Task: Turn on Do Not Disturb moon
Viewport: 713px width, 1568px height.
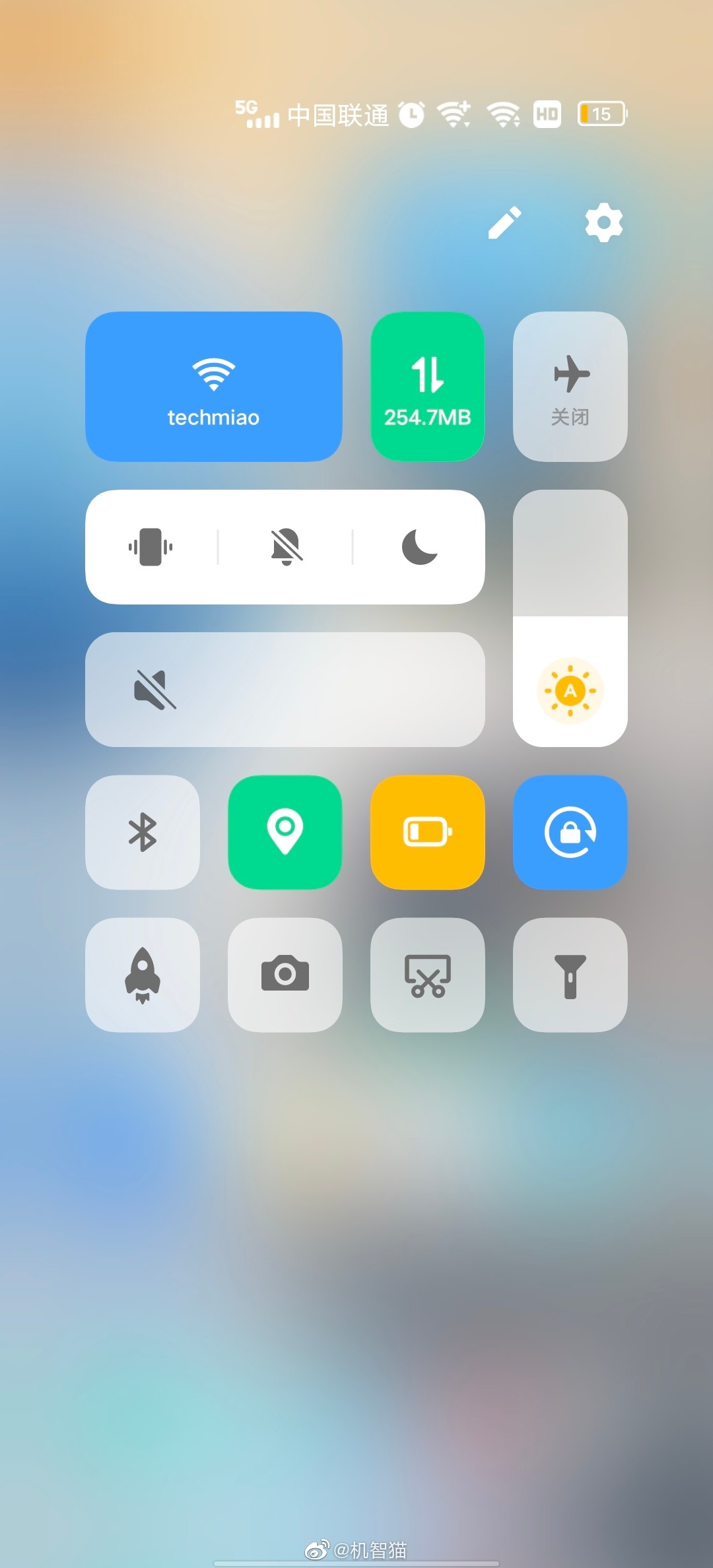Action: 419,547
